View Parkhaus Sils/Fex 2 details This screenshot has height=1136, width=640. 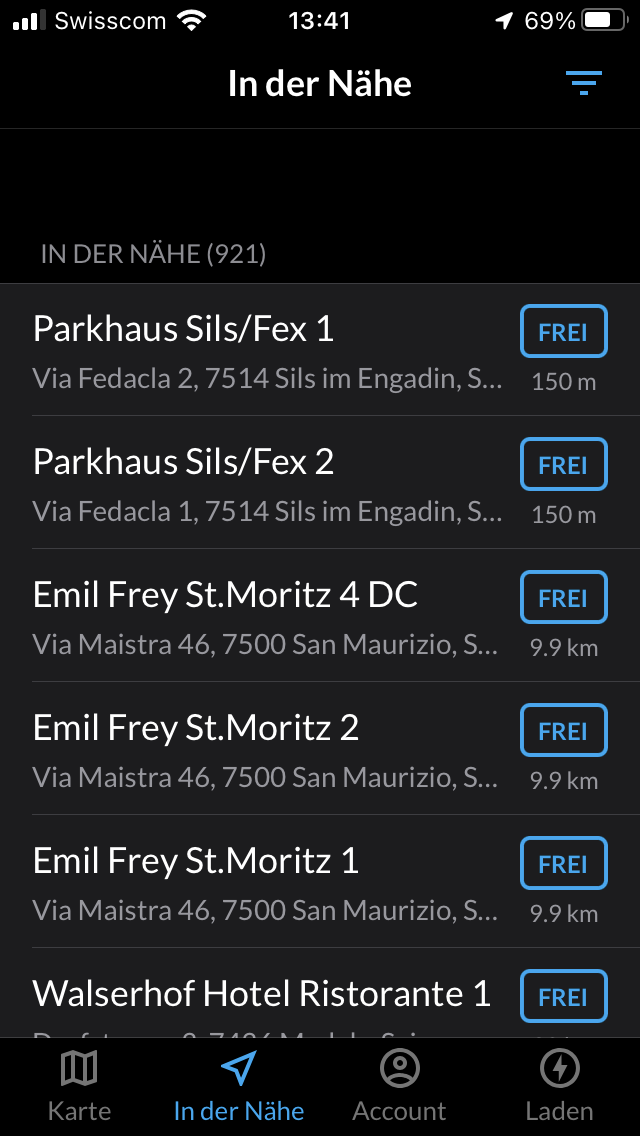320,483
